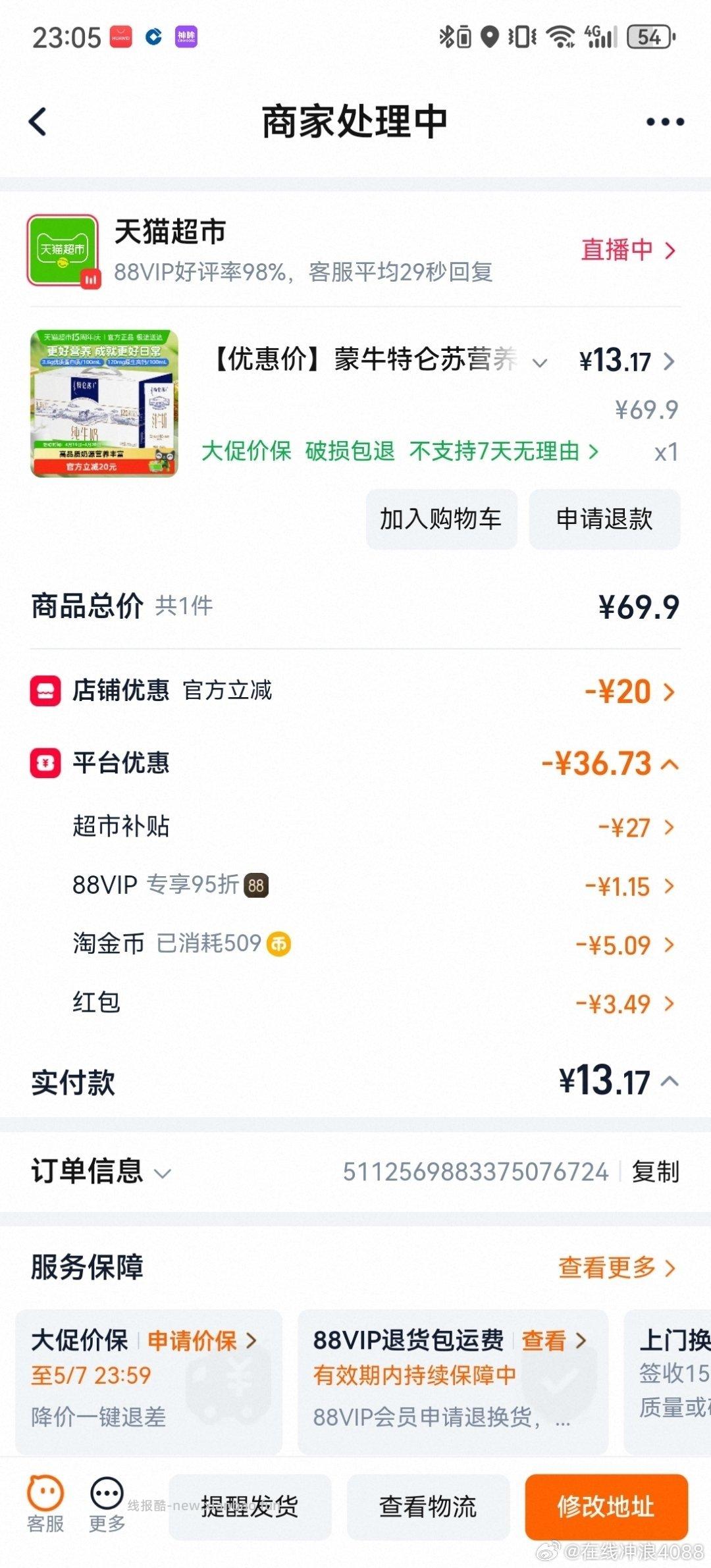The height and width of the screenshot is (1568, 711).
Task: Tap 加入购物车 to add item to cart
Action: pos(441,519)
